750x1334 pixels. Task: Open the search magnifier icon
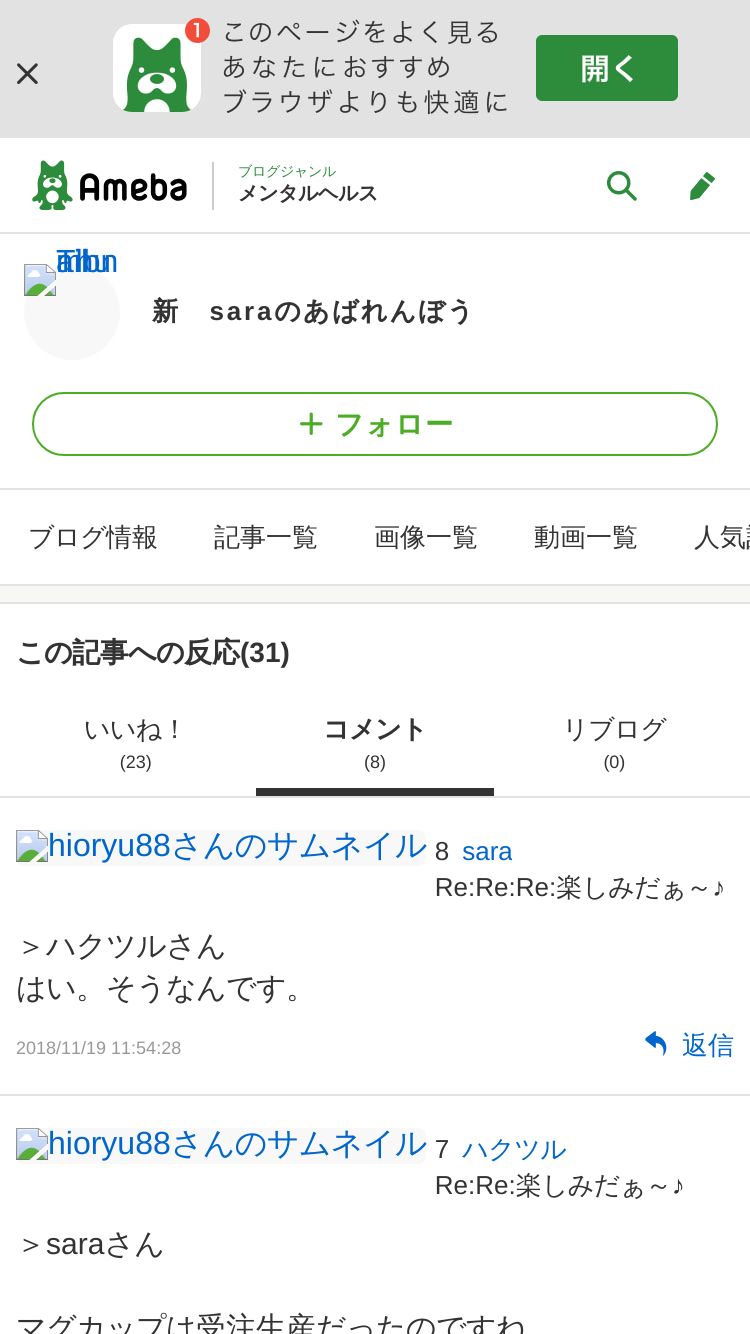tap(621, 186)
